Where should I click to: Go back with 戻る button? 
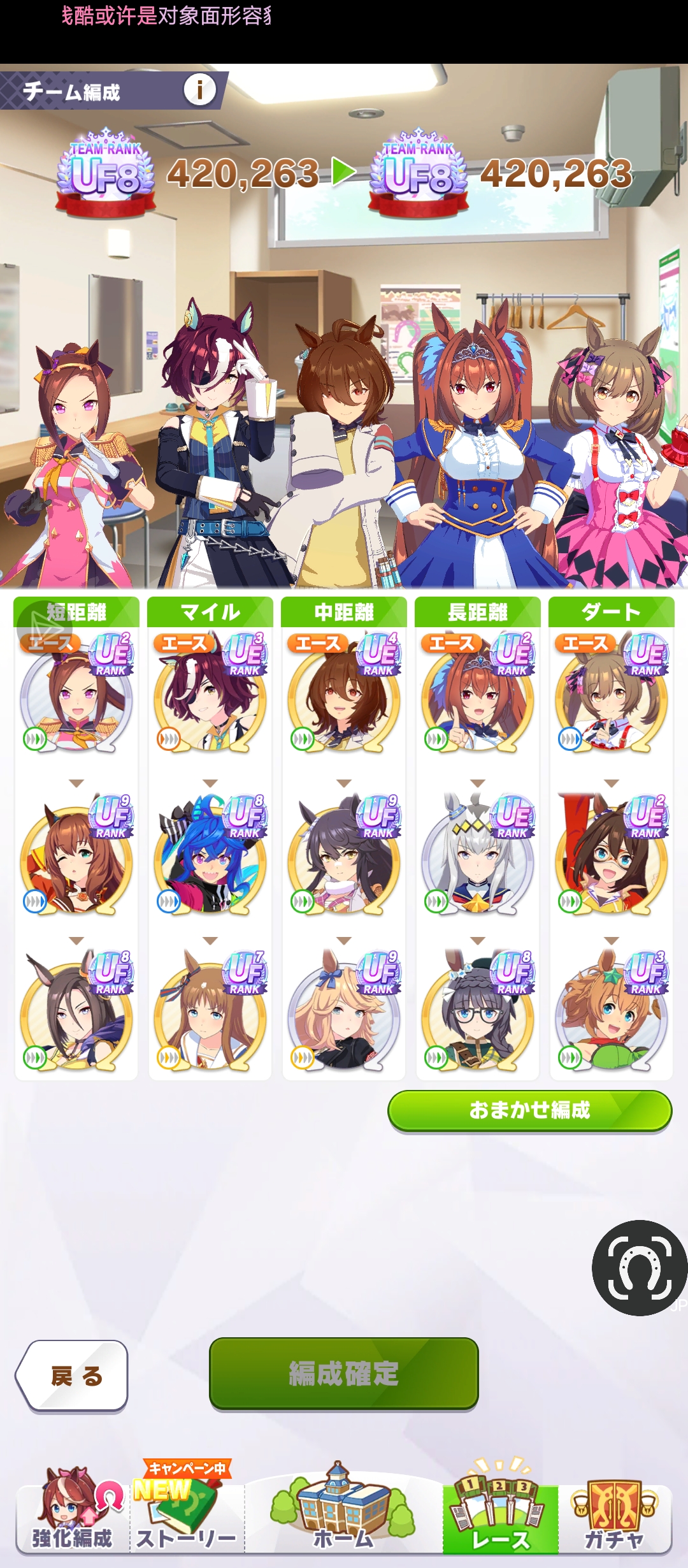point(72,1376)
